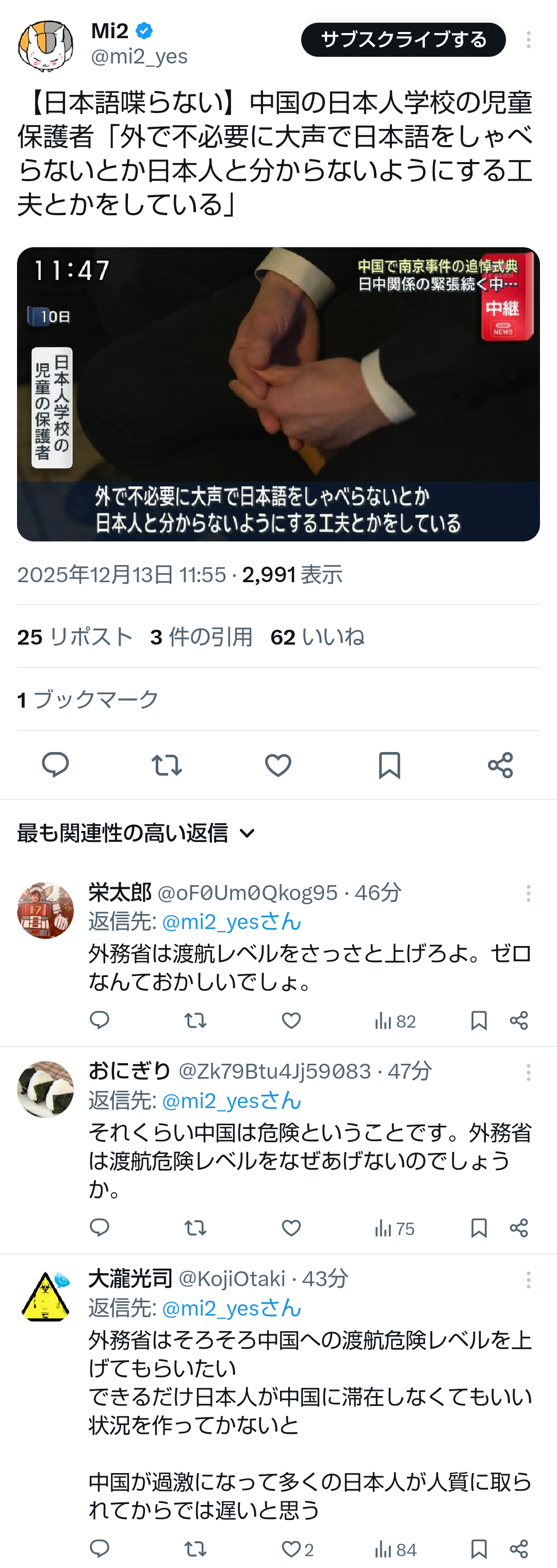Share Mi2's main post
The width and height of the screenshot is (557, 1568).
point(500,764)
